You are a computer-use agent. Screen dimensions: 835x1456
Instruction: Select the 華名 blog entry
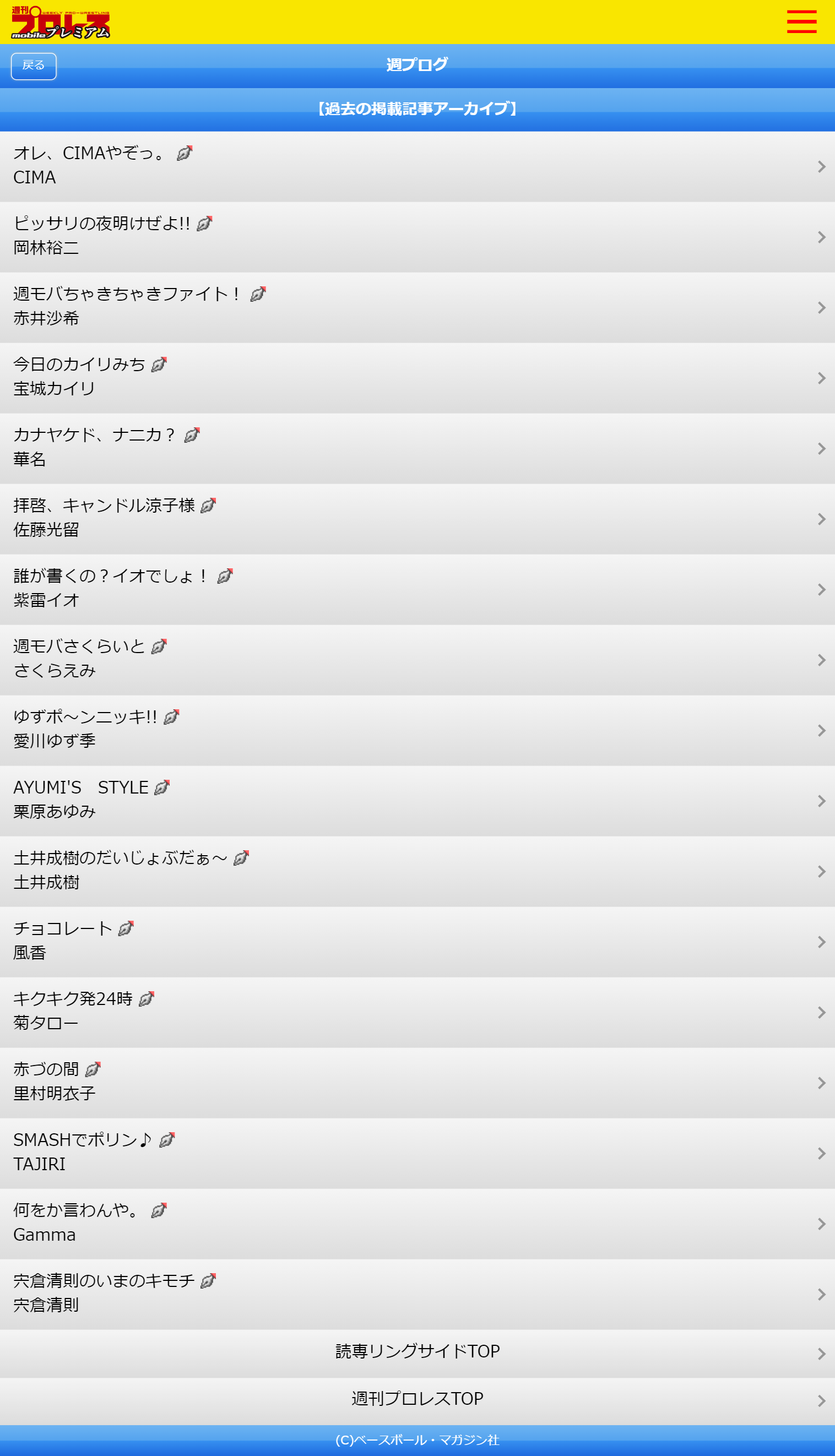coord(417,449)
